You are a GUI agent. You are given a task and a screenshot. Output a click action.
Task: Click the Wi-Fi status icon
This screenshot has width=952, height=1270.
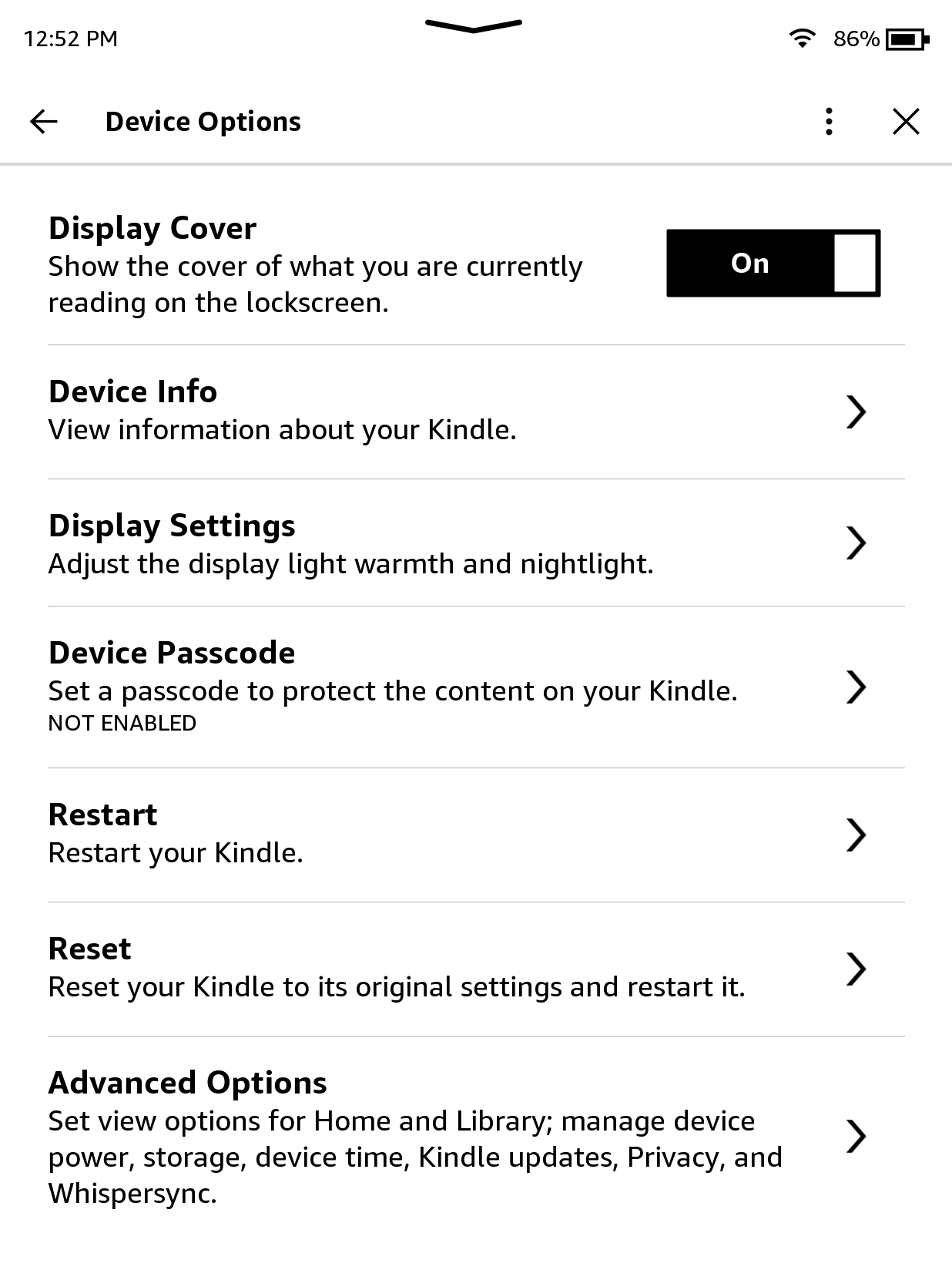(x=803, y=36)
